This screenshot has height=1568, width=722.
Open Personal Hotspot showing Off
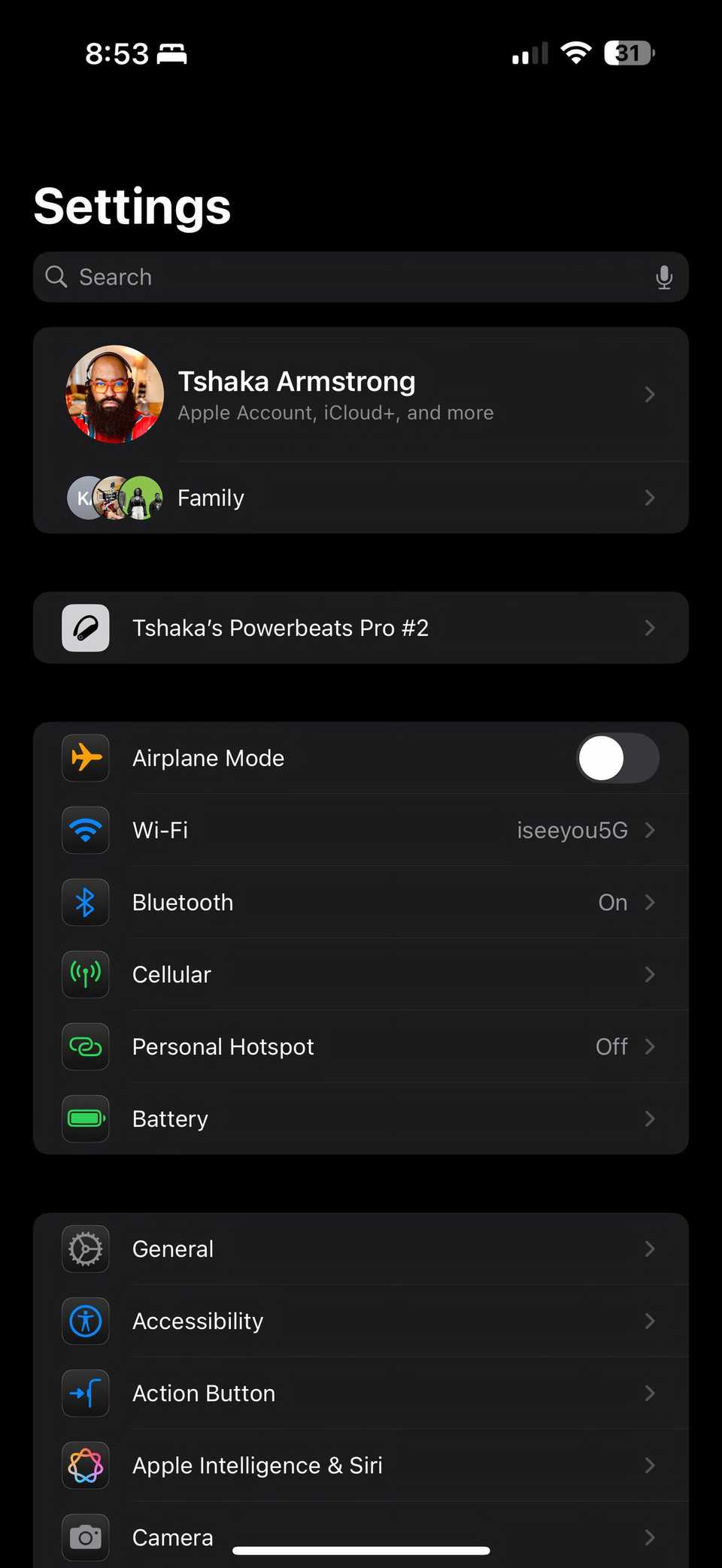coord(361,1046)
